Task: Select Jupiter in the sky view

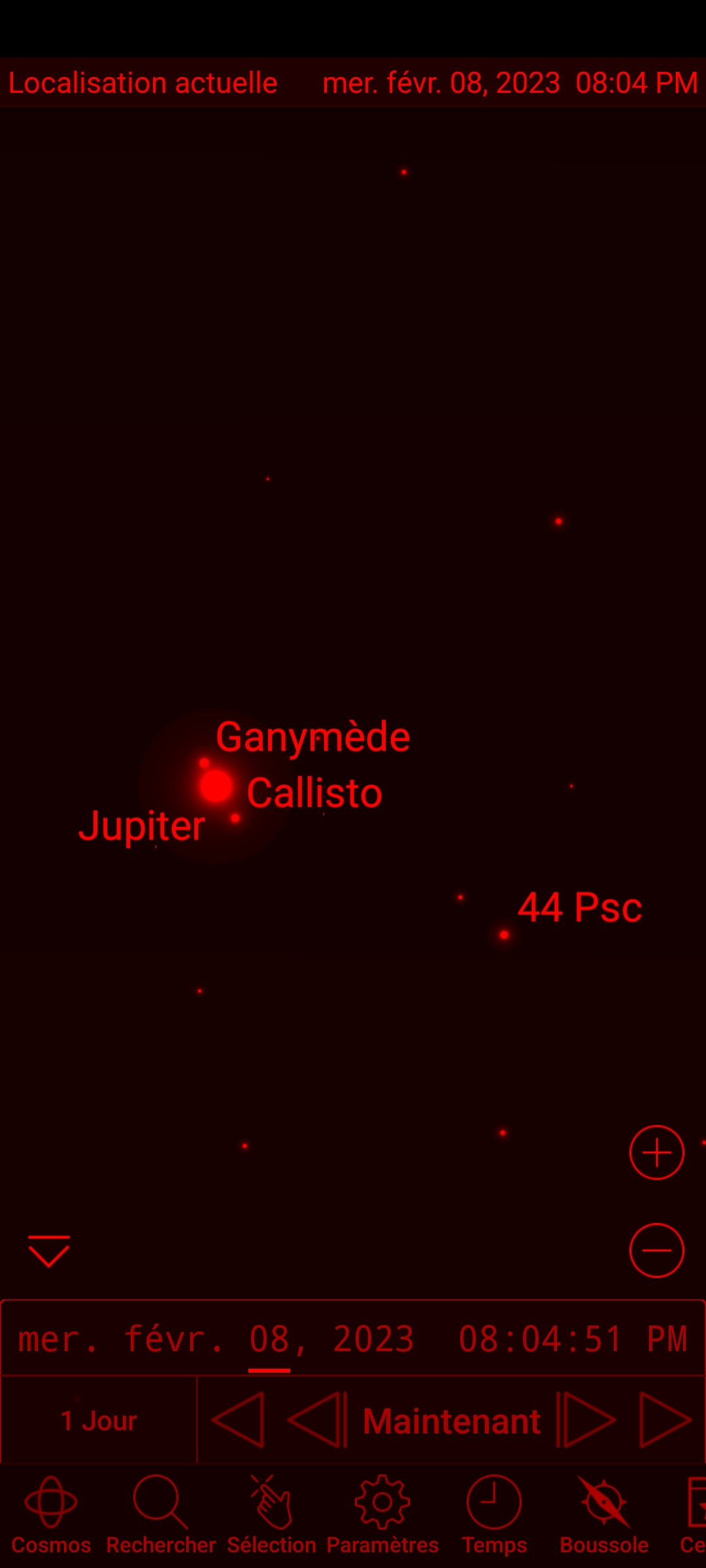Action: (216, 786)
